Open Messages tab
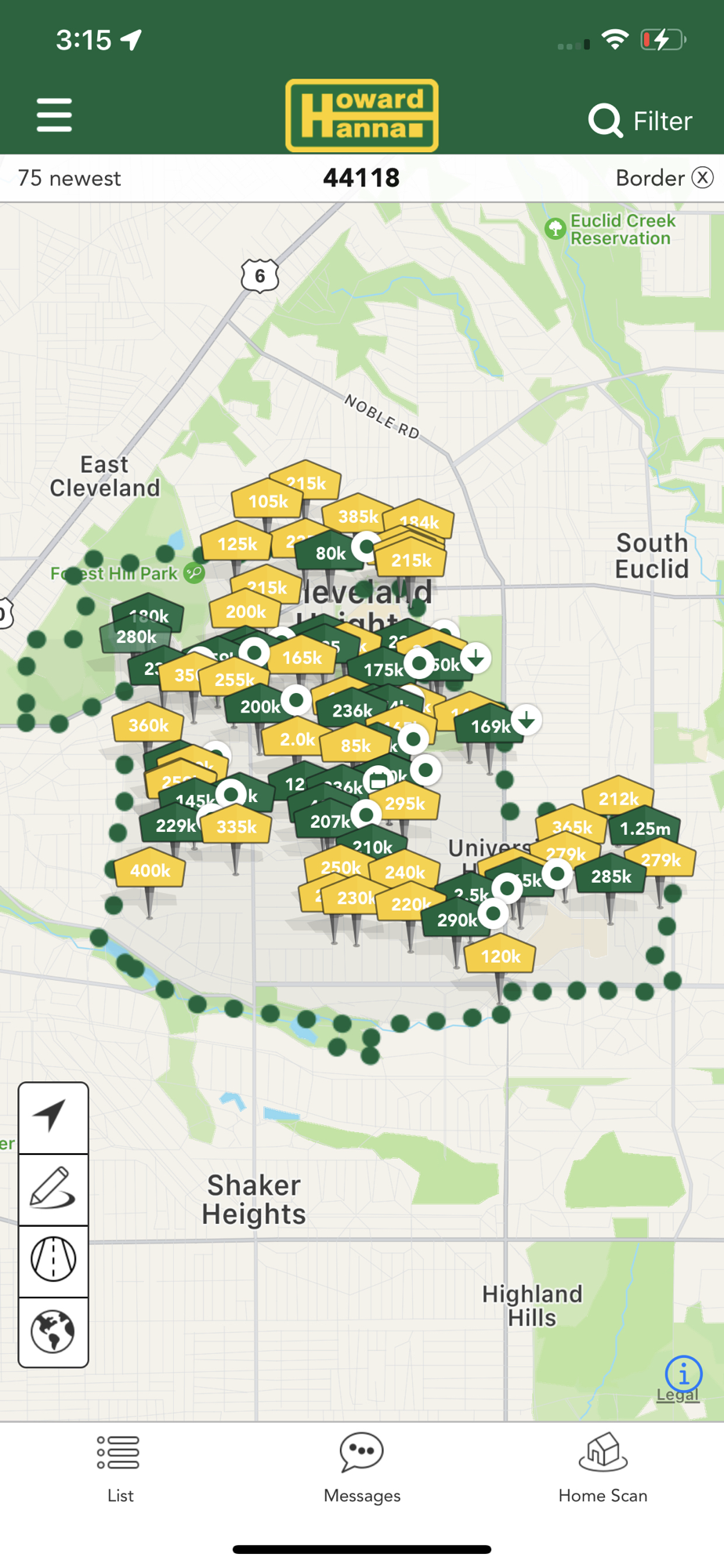 pos(362,1467)
